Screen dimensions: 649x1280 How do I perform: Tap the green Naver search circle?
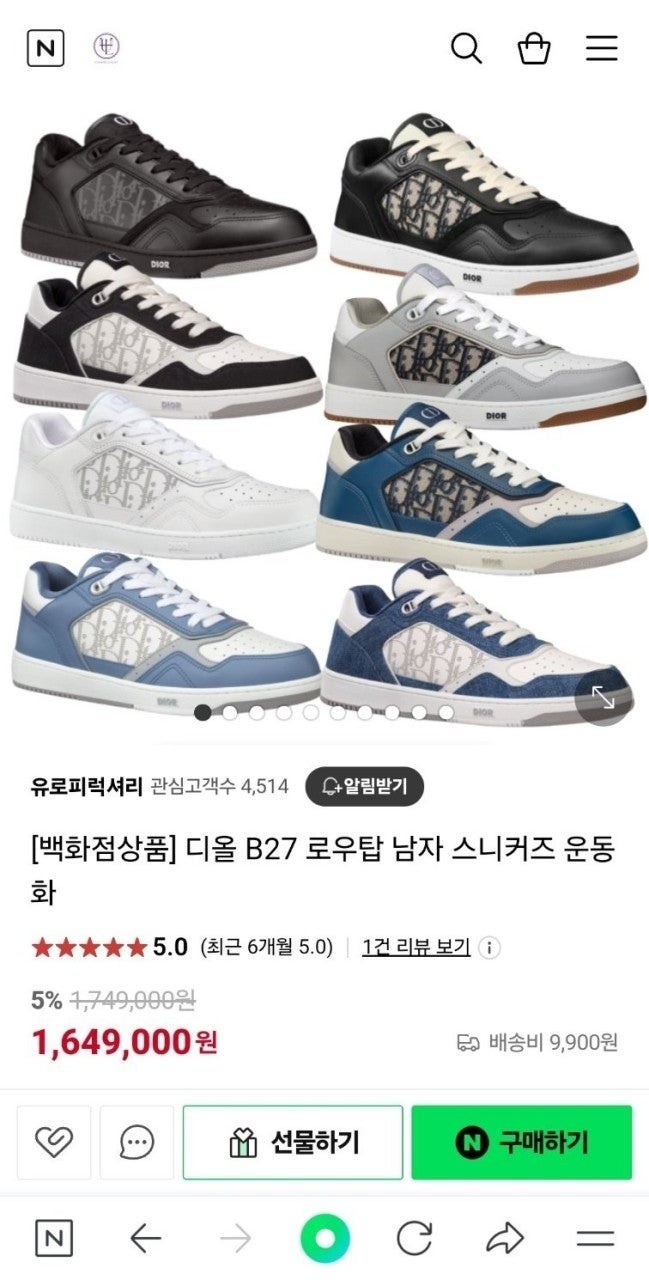point(325,1239)
